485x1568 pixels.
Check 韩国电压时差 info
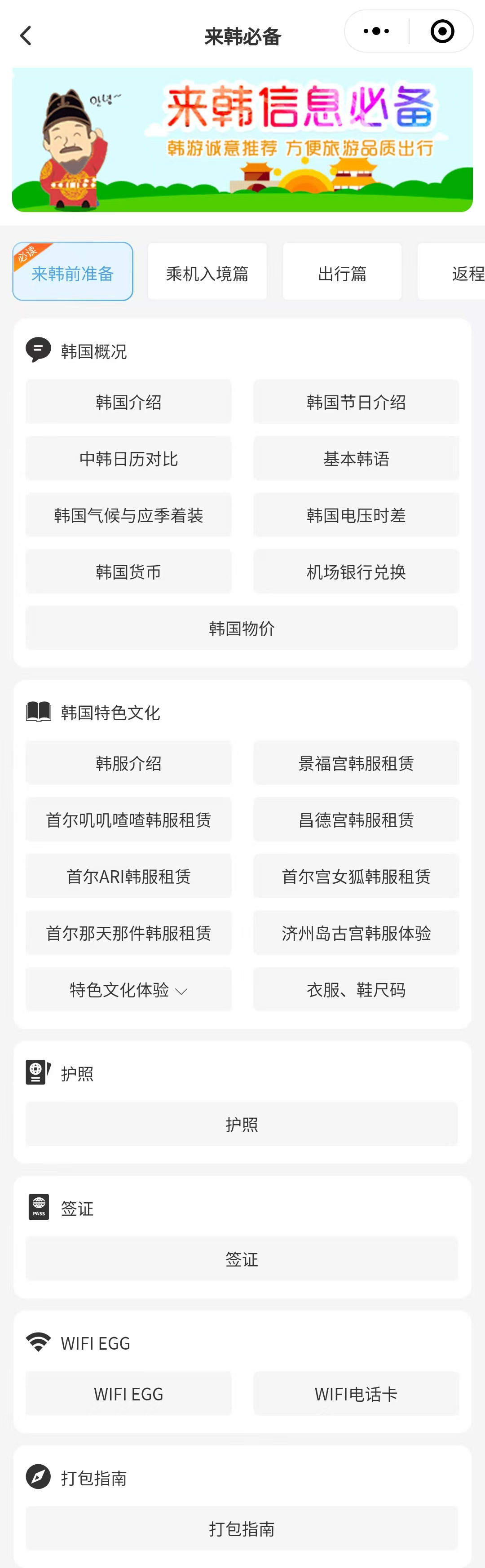coord(356,516)
